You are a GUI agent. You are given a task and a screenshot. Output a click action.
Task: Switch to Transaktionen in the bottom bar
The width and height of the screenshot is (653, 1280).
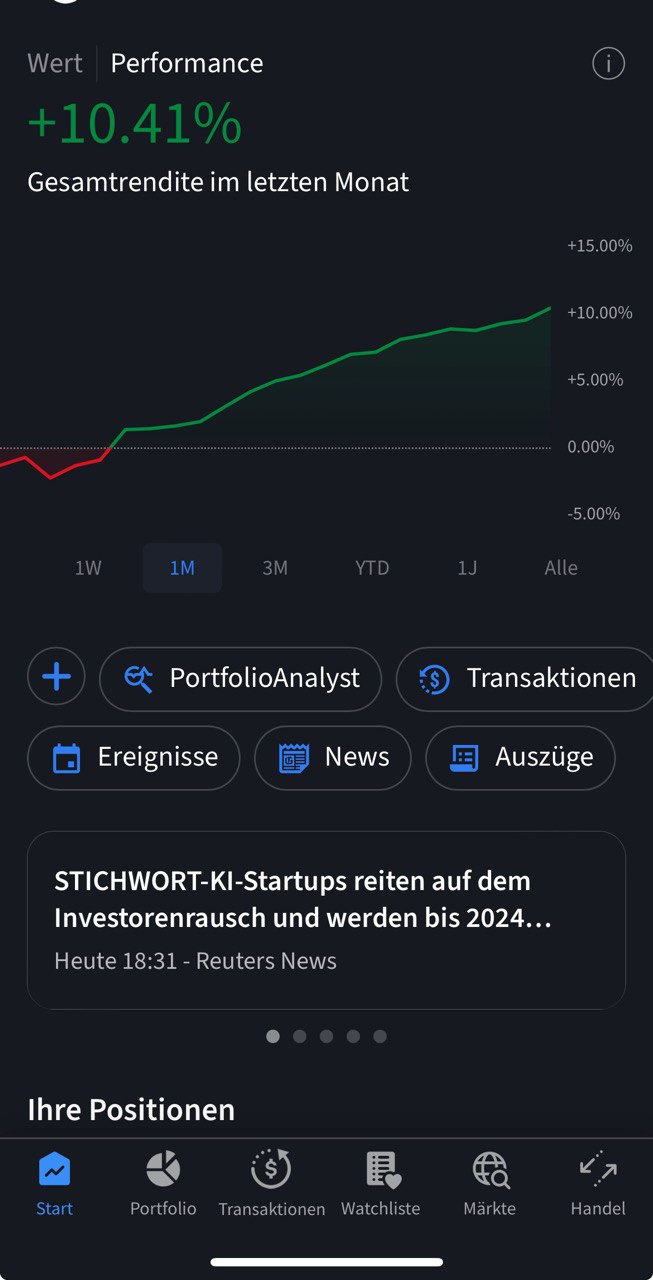(x=271, y=1183)
